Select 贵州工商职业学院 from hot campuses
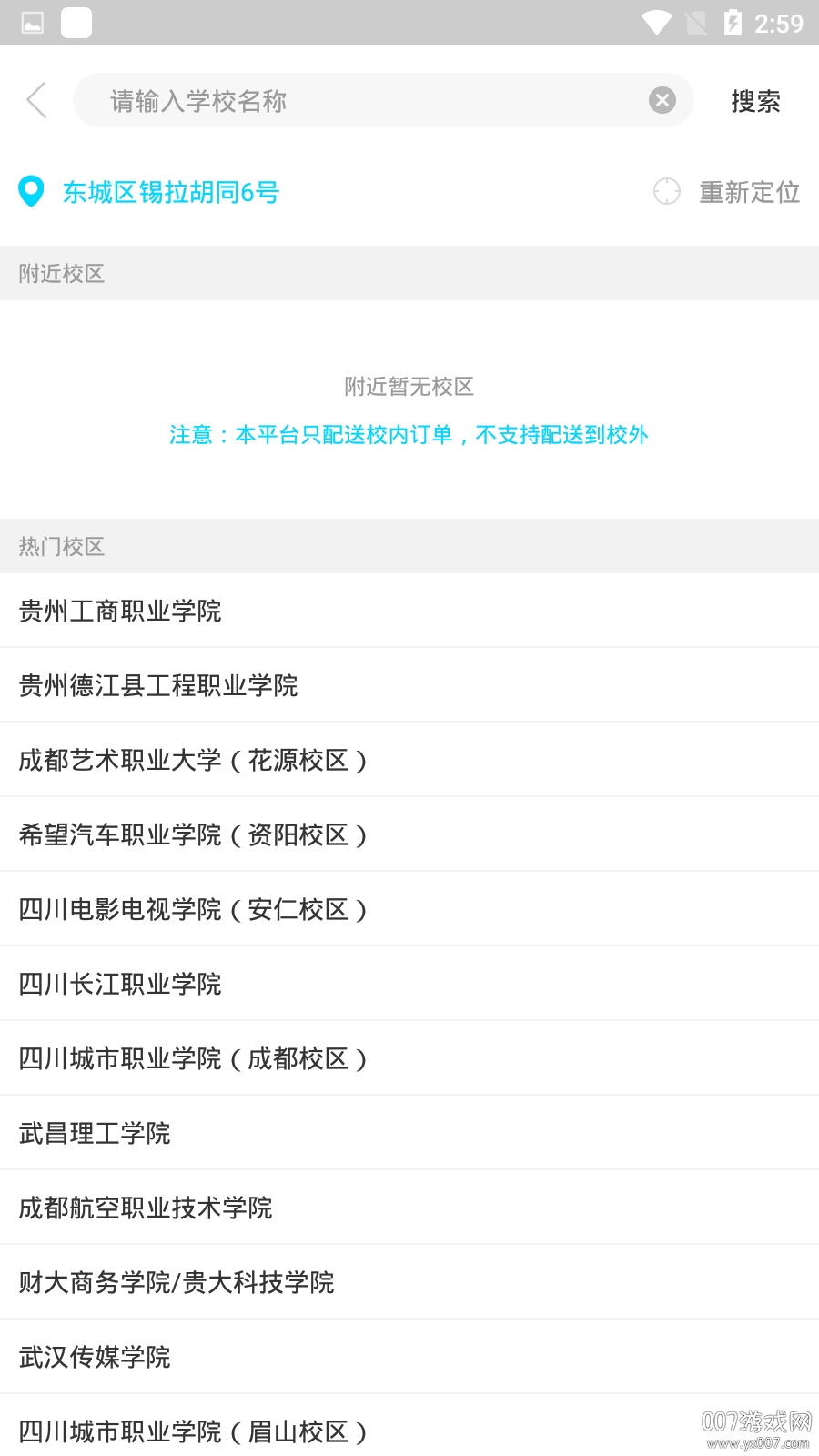The height and width of the screenshot is (1456, 819). pos(120,611)
